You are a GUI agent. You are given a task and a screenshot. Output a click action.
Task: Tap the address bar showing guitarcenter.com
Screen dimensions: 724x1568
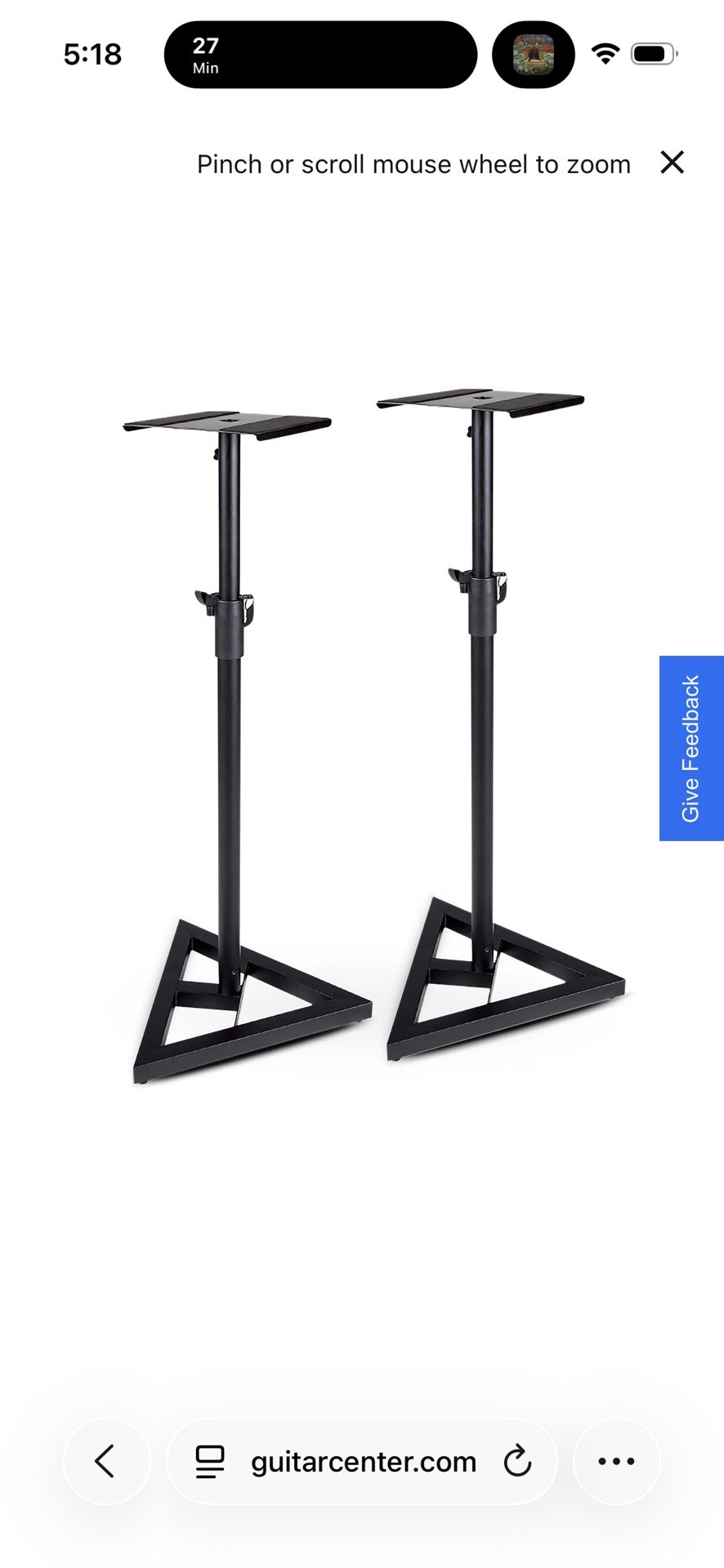click(363, 1461)
